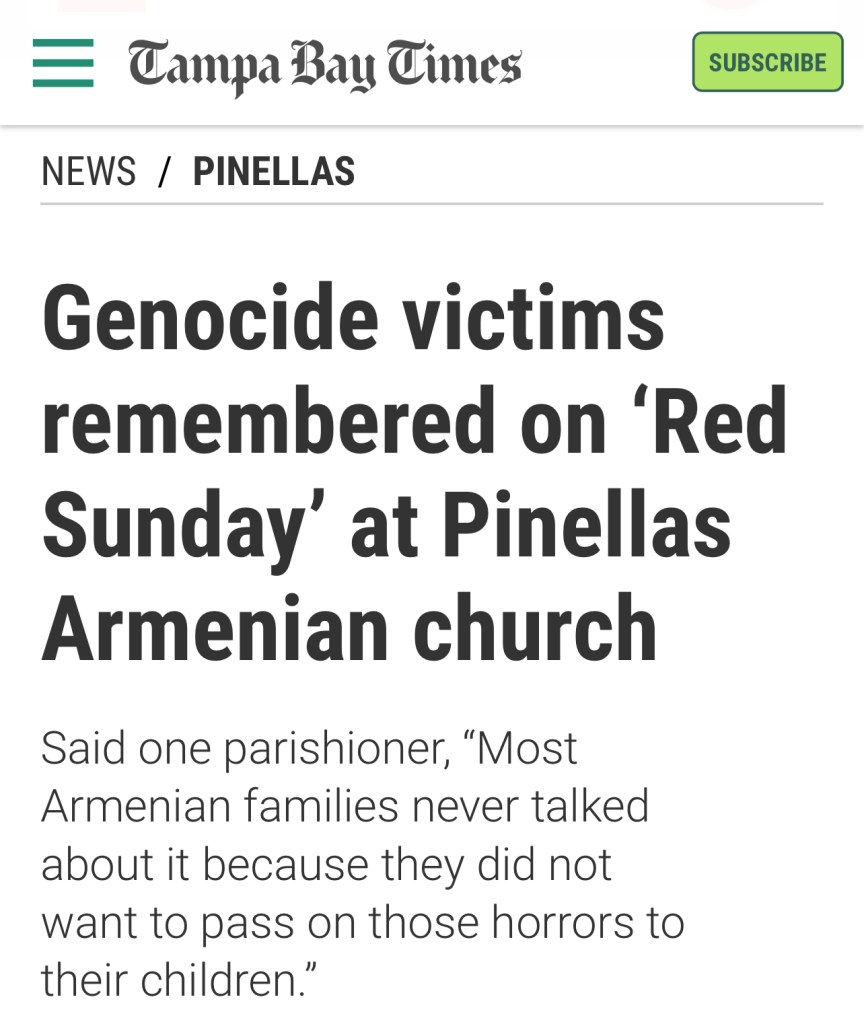Viewport: 864px width, 1024px height.
Task: Go to the News section
Action: (x=88, y=172)
